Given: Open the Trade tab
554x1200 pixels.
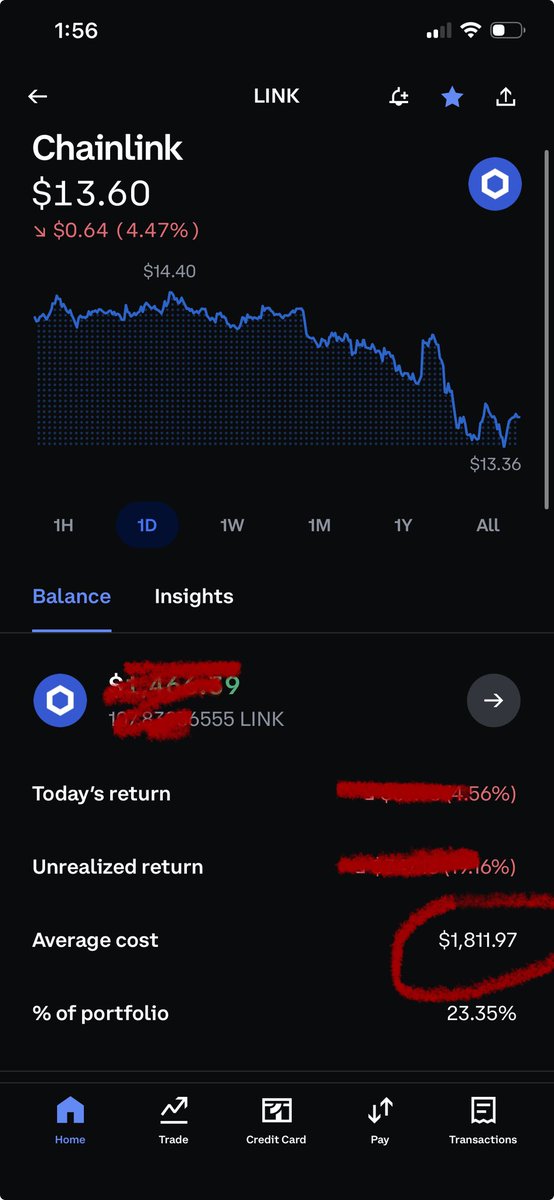Looking at the screenshot, I should [x=173, y=1120].
